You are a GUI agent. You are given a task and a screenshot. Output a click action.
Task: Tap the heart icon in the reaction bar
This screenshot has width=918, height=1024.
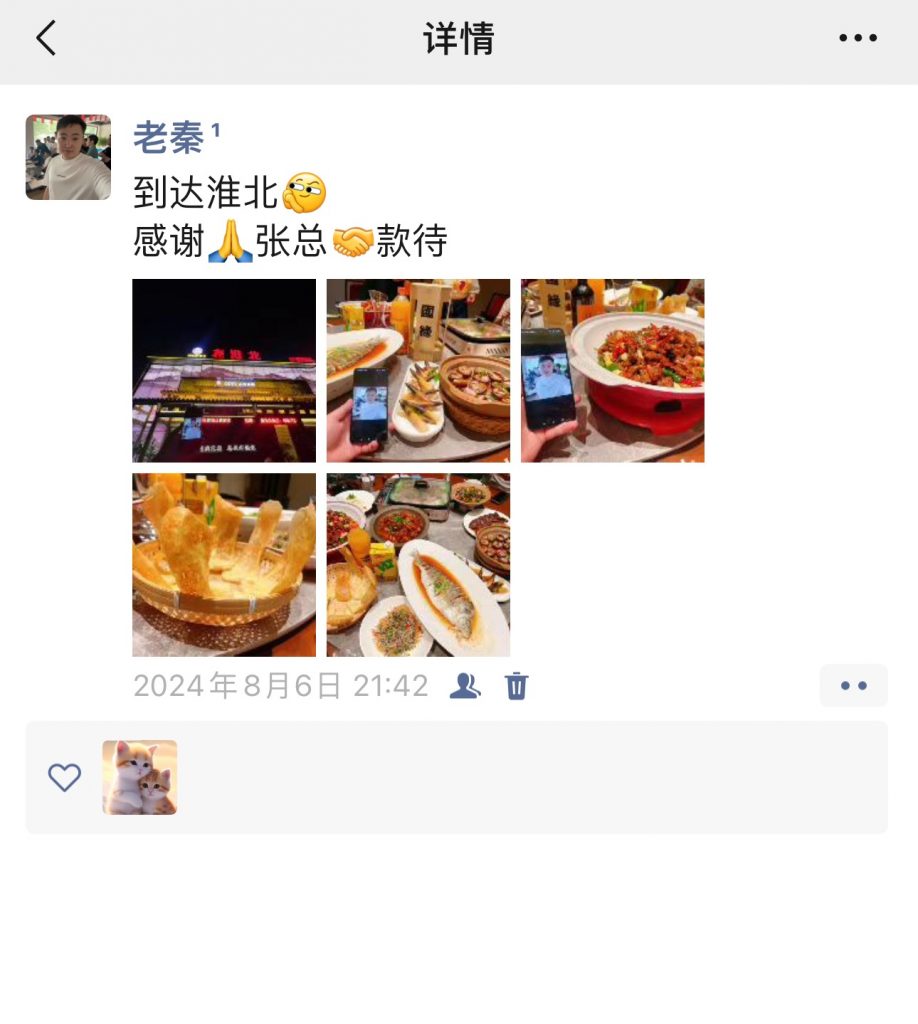(64, 777)
